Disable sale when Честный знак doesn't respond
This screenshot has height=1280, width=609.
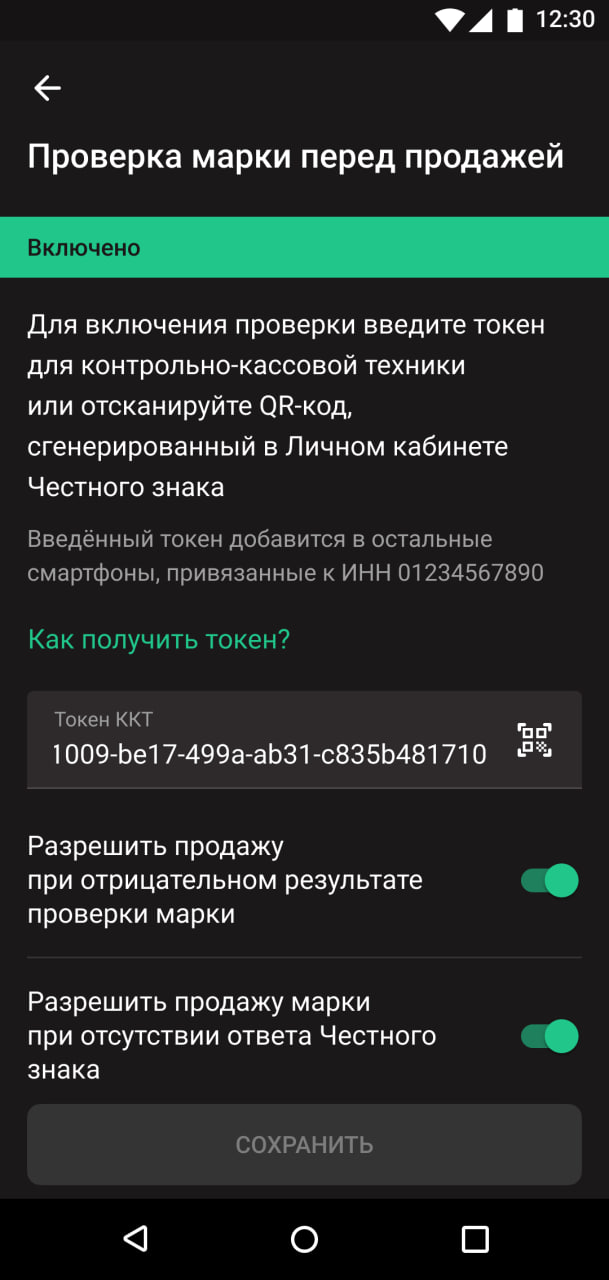550,1036
